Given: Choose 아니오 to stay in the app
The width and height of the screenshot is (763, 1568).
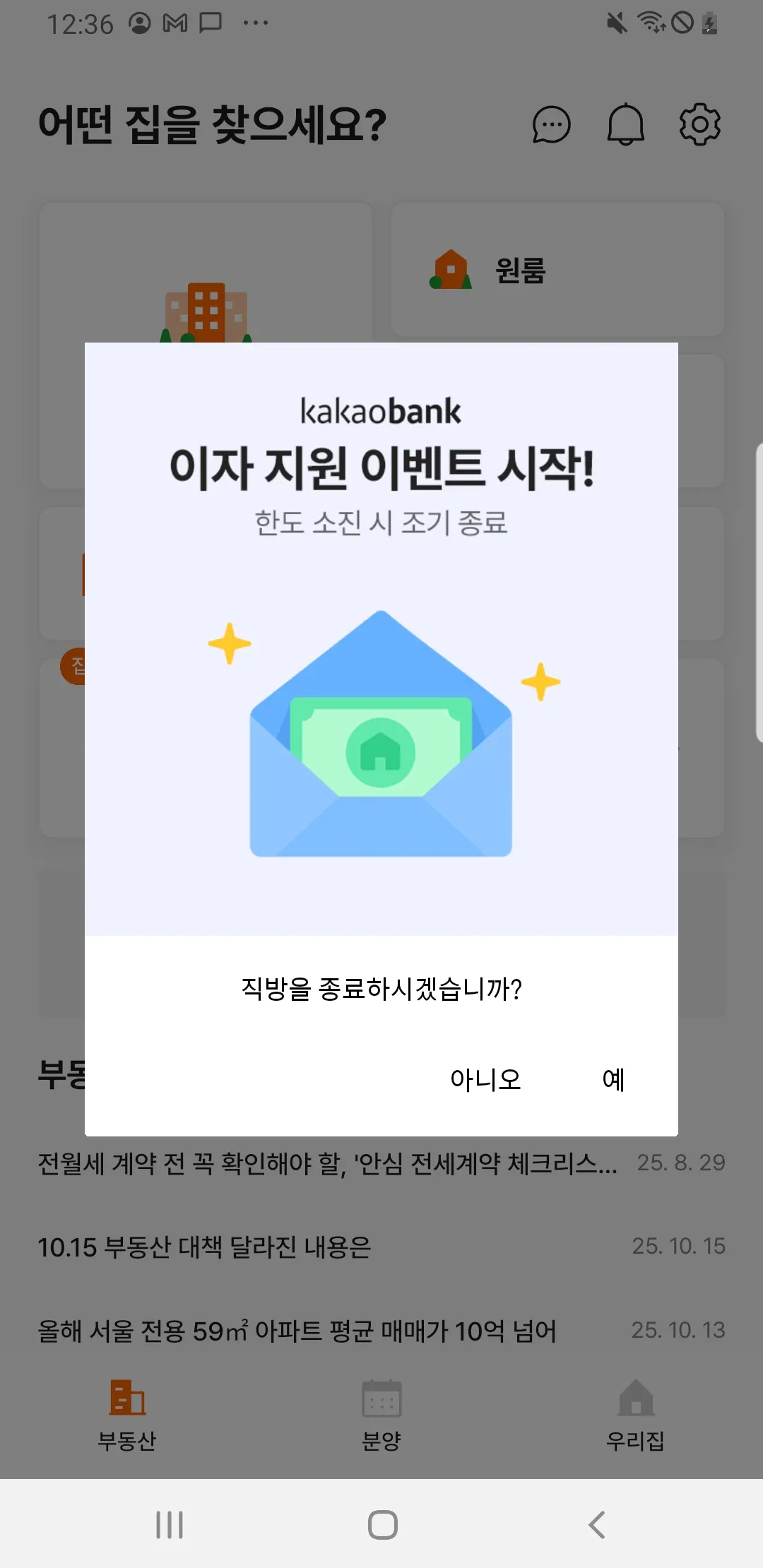Looking at the screenshot, I should (x=485, y=1079).
